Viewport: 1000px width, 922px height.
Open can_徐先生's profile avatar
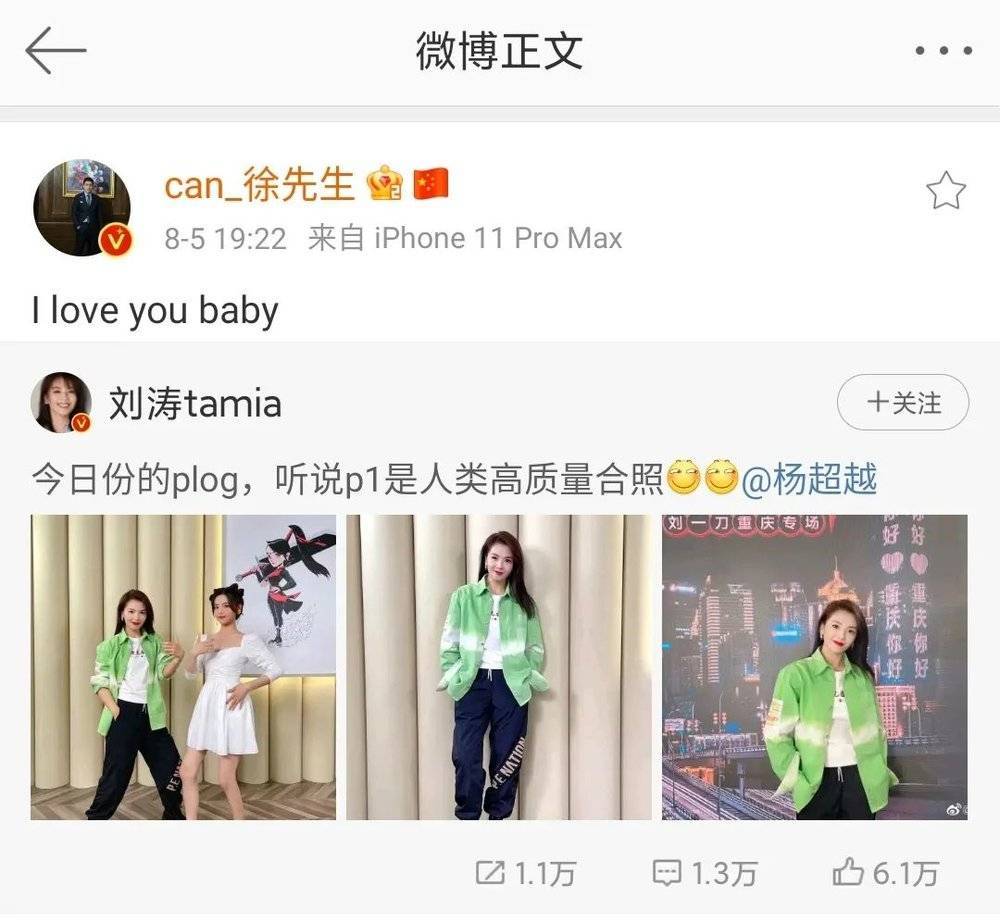coord(82,207)
